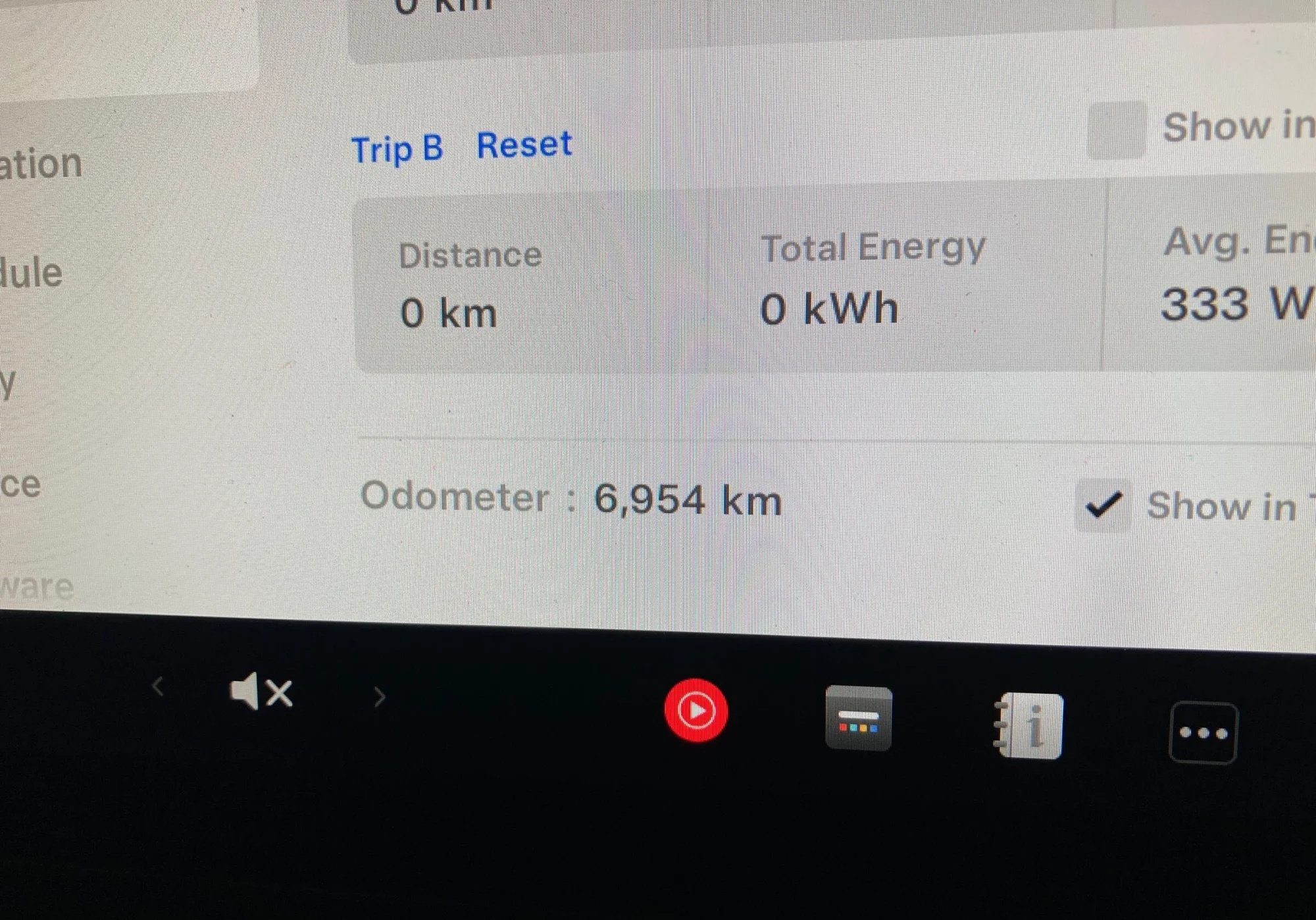
Task: Open the Navigation settings in the sidebar
Action: pos(41,163)
